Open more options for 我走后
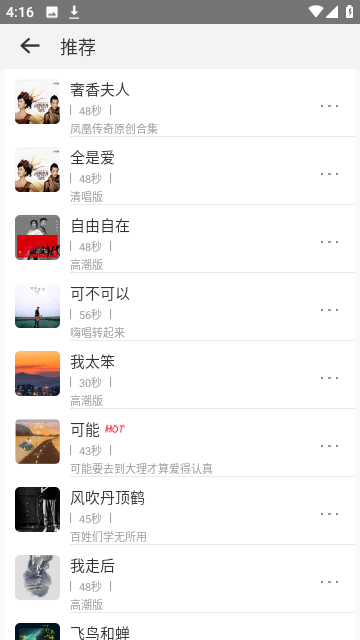 (x=329, y=582)
